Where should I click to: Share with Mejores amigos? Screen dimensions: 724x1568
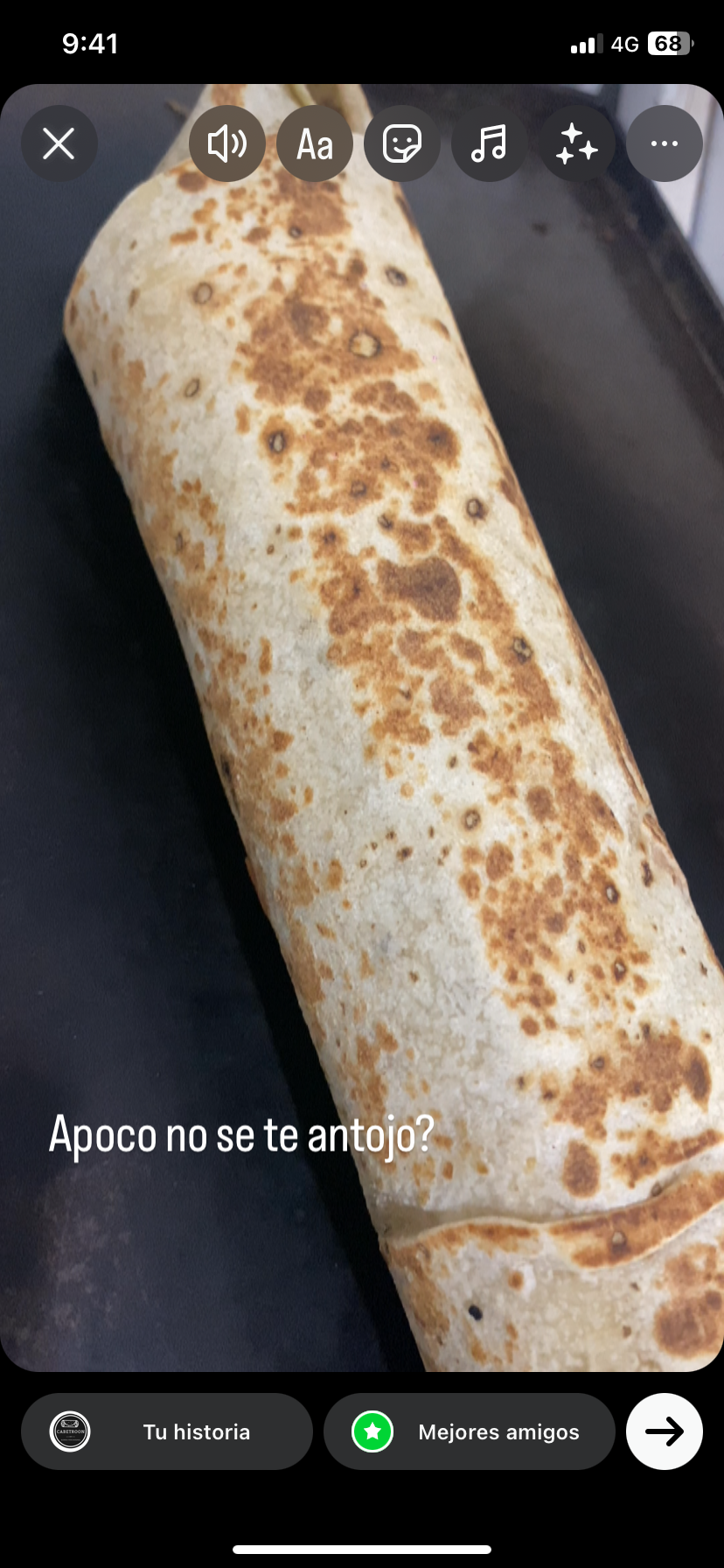pos(470,1431)
